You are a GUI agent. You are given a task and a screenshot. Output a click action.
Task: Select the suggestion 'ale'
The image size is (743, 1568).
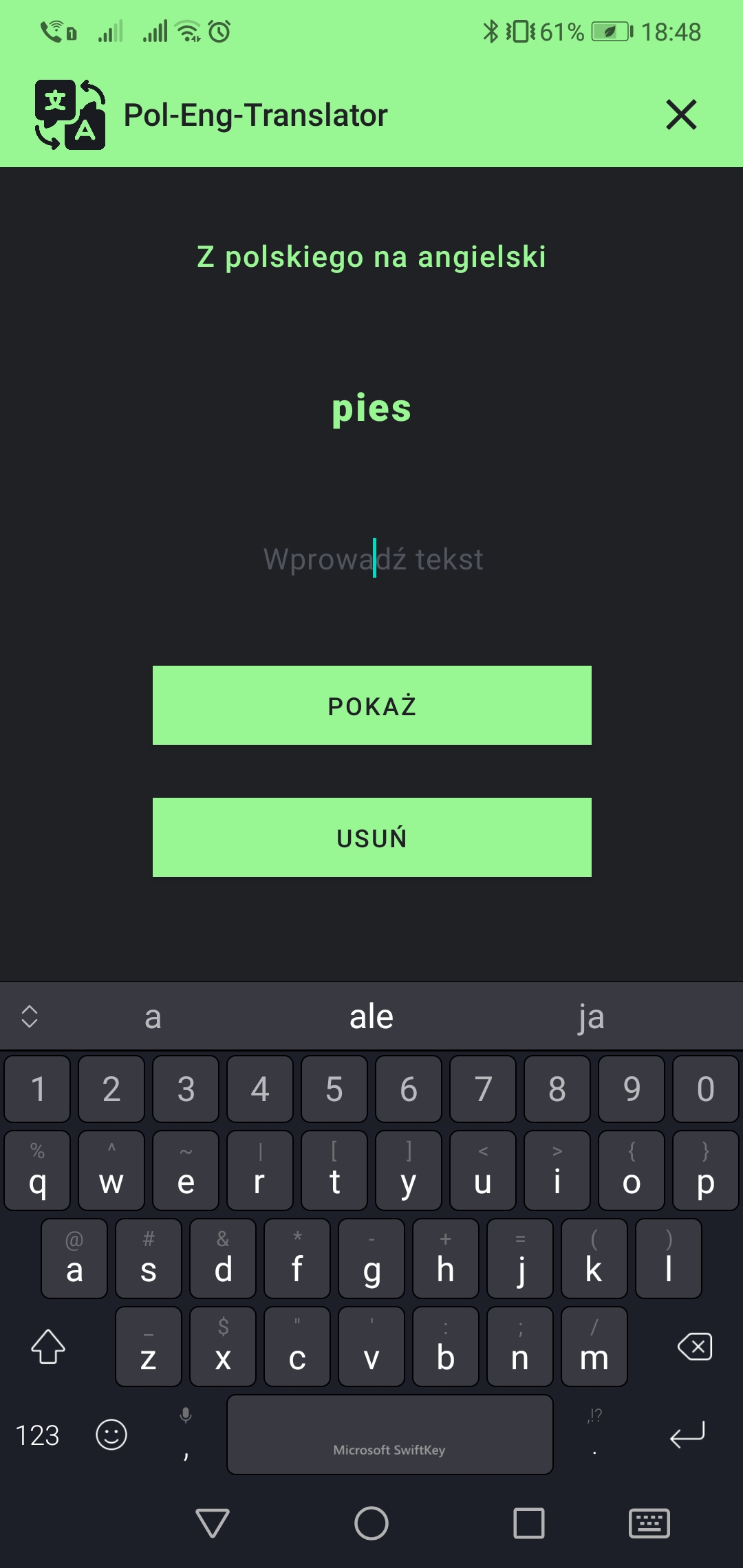pyautogui.click(x=371, y=1016)
